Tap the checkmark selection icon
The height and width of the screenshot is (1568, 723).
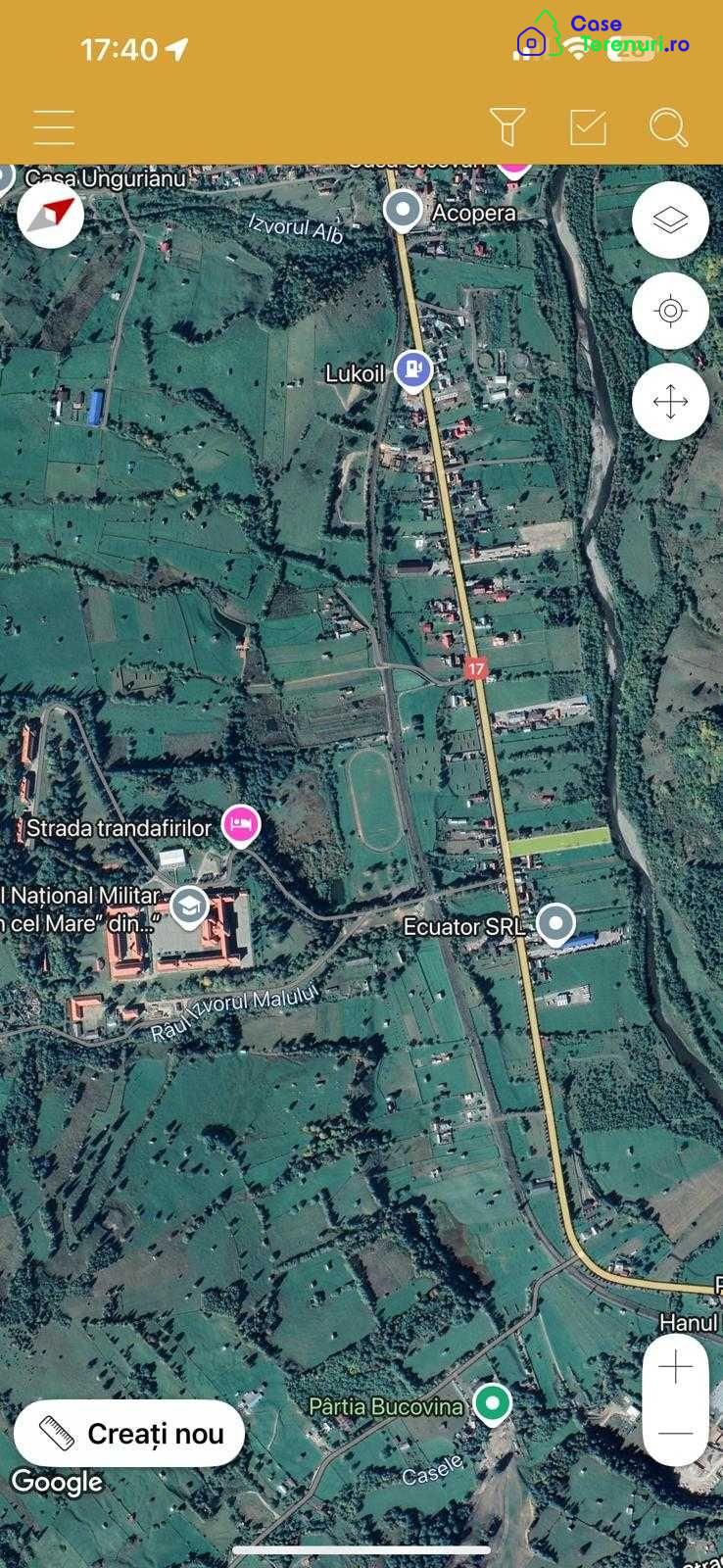(x=588, y=127)
